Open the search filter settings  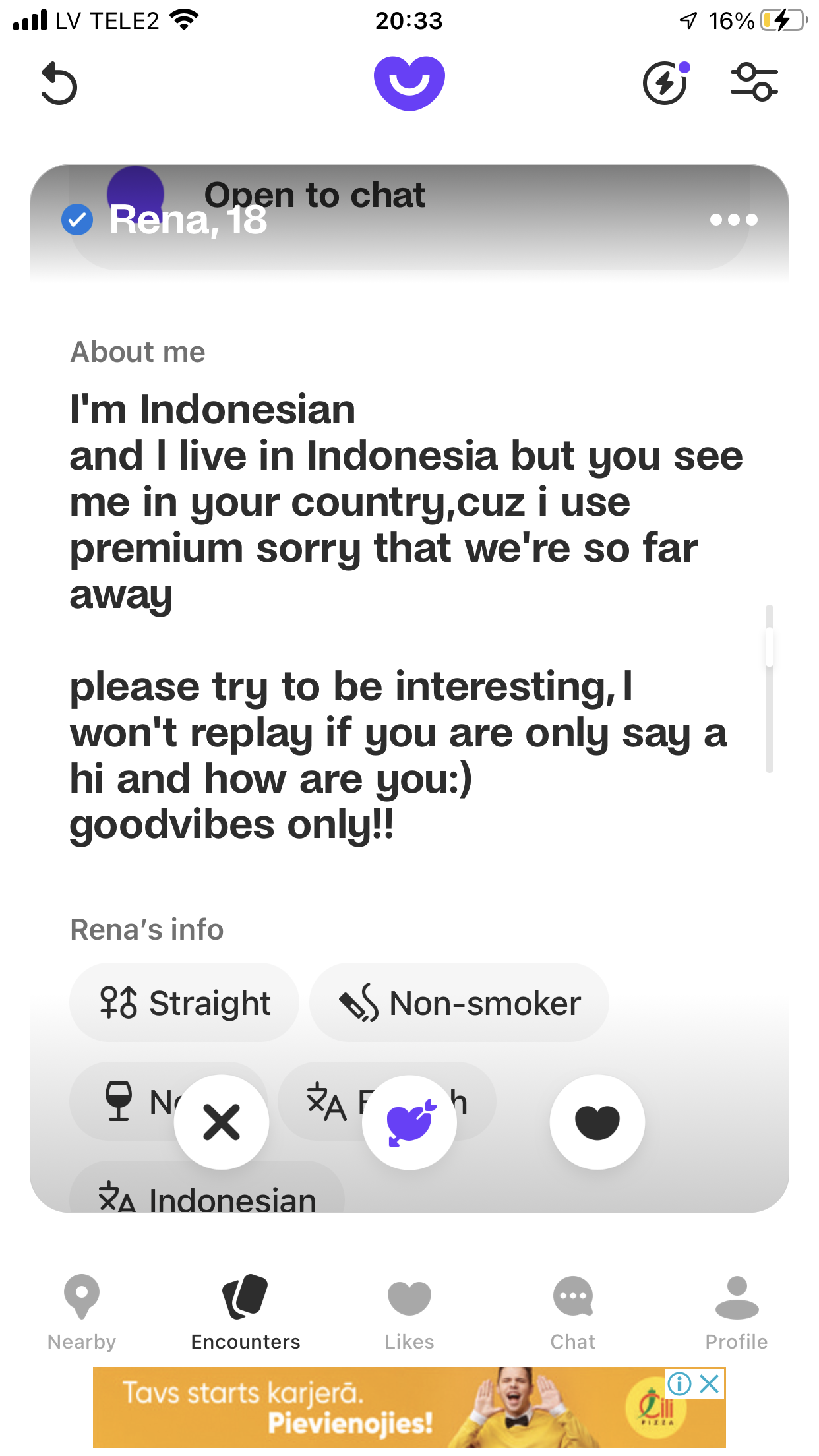[x=754, y=82]
